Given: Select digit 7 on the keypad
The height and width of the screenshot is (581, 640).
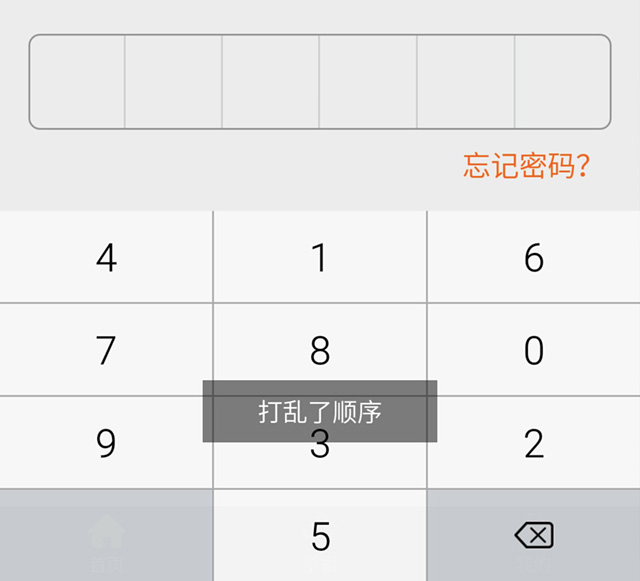Looking at the screenshot, I should (x=106, y=350).
